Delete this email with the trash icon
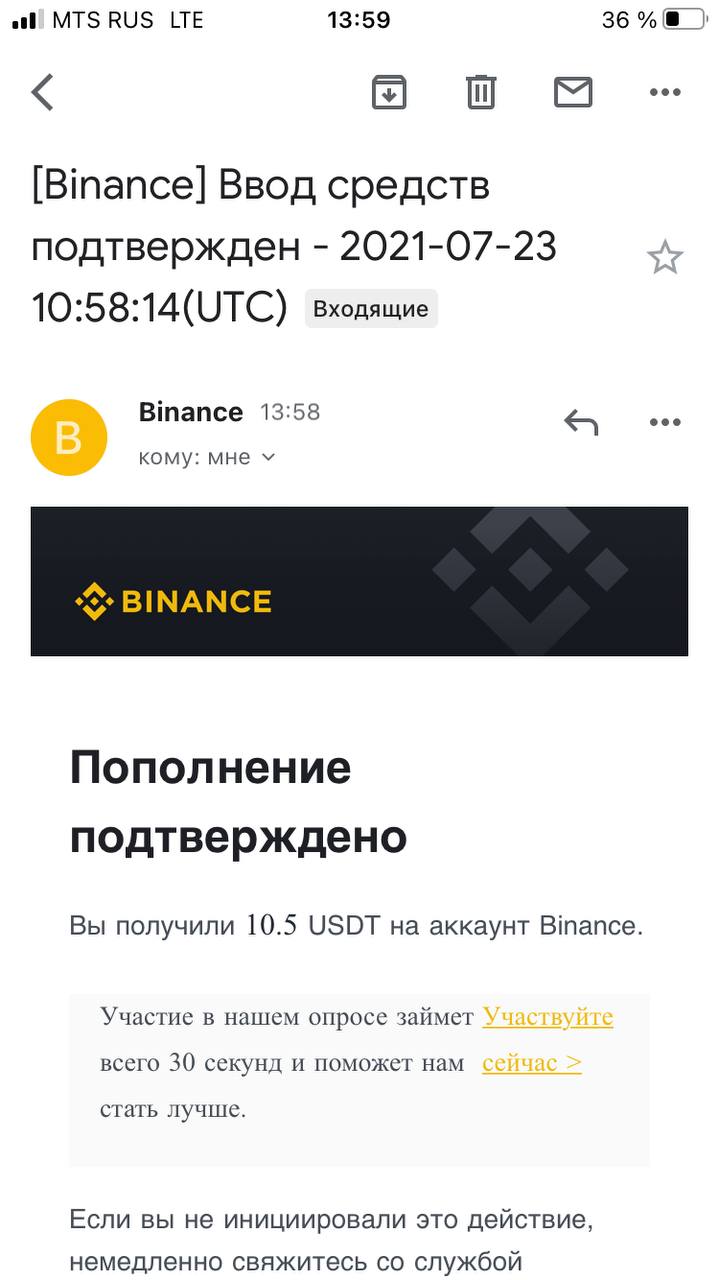This screenshot has width=719, height=1280. click(481, 92)
